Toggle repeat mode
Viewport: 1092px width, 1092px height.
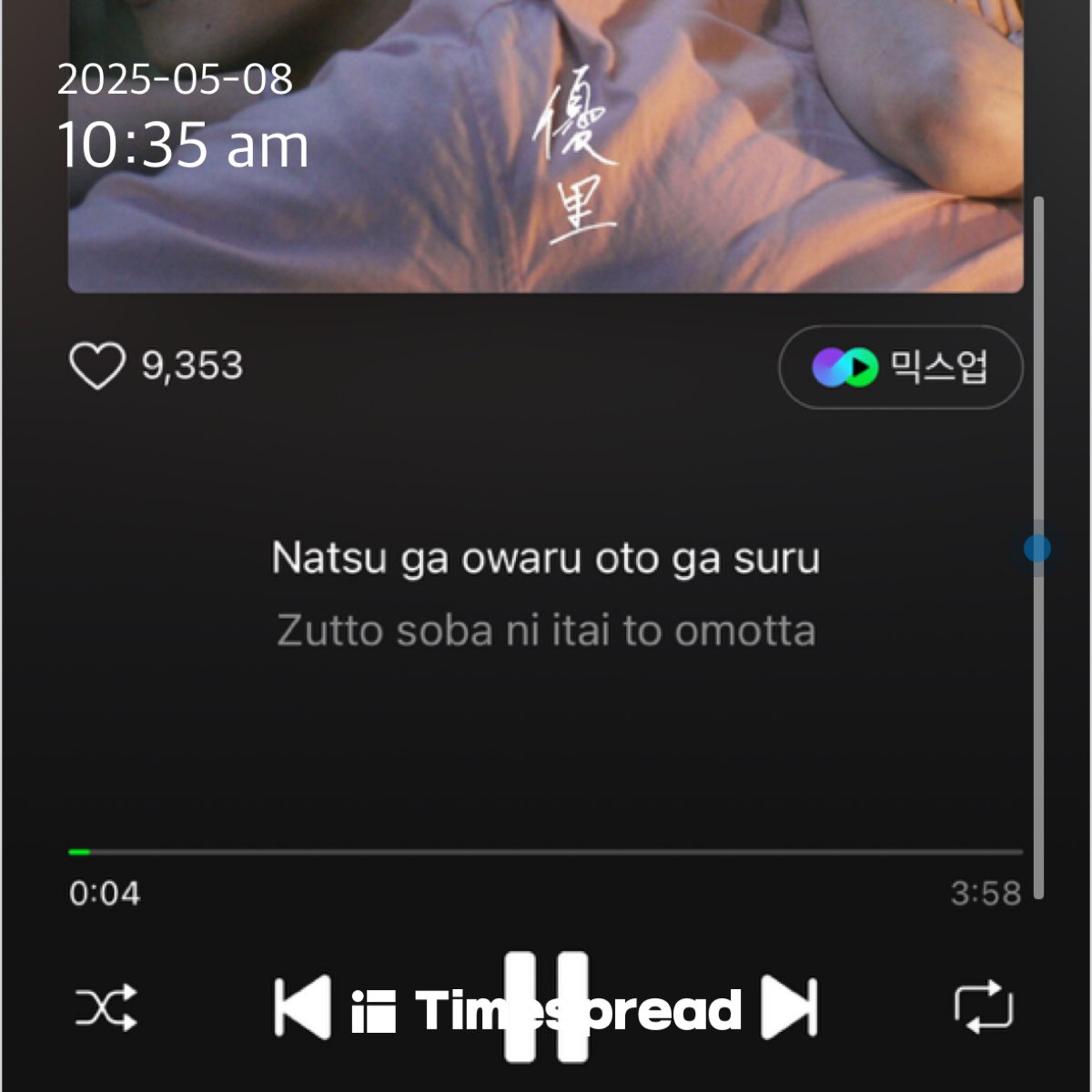click(983, 1007)
